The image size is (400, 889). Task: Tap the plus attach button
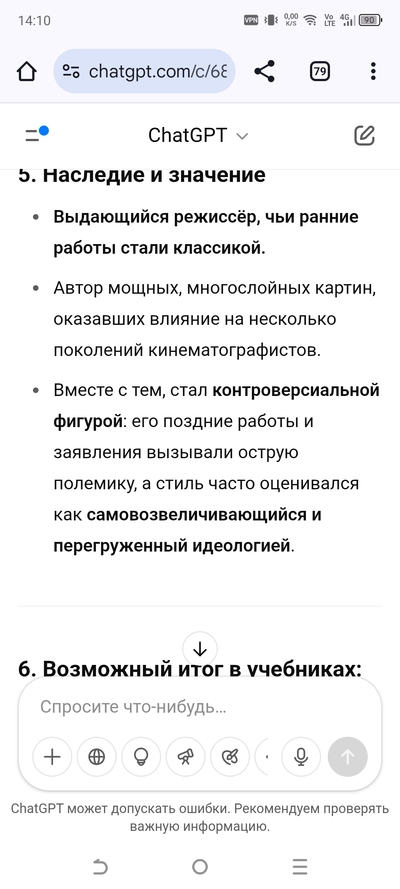[52, 756]
